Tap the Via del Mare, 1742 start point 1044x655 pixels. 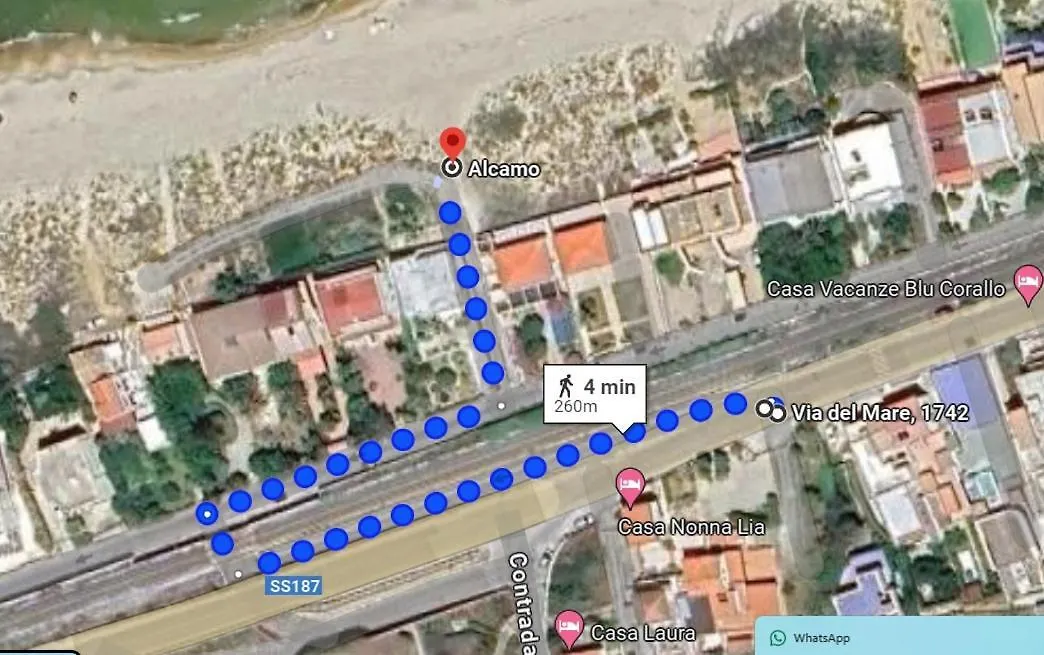point(771,410)
